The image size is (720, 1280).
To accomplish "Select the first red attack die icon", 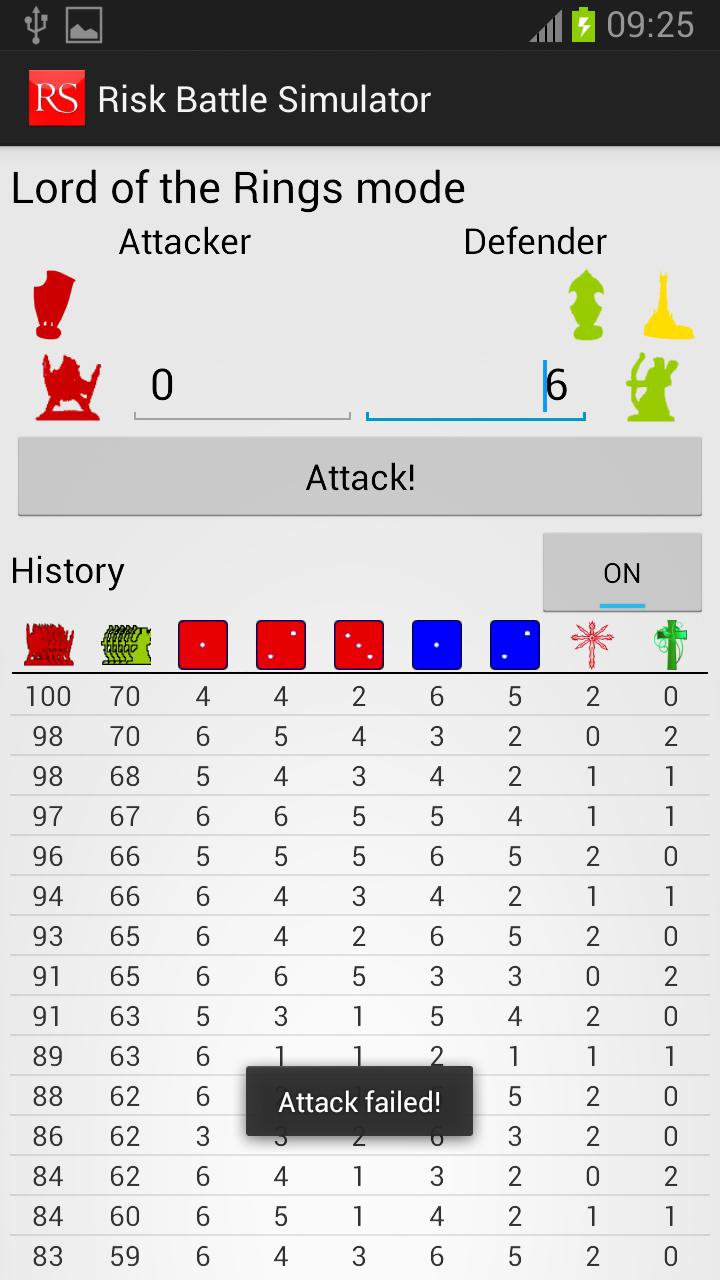I will pos(203,644).
